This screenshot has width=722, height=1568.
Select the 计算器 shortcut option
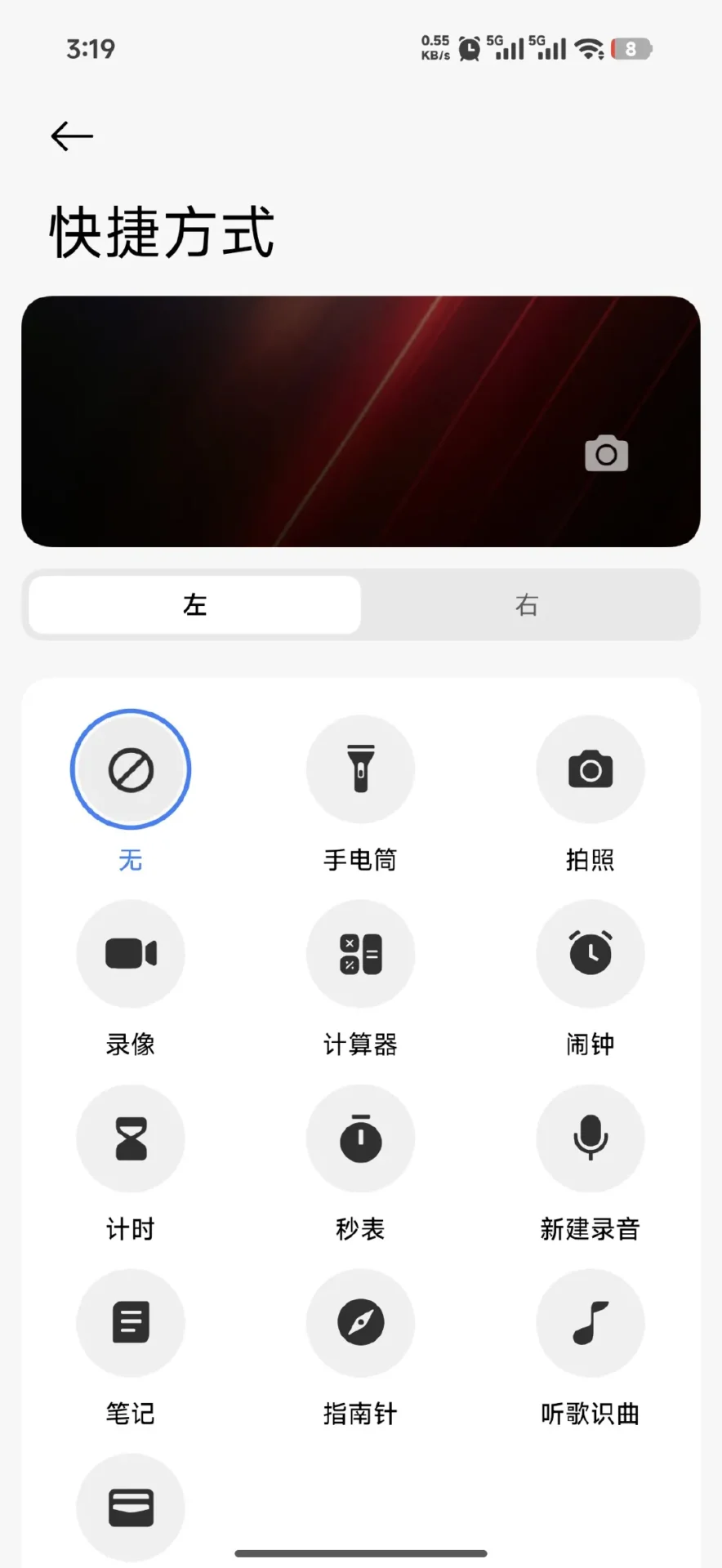360,954
